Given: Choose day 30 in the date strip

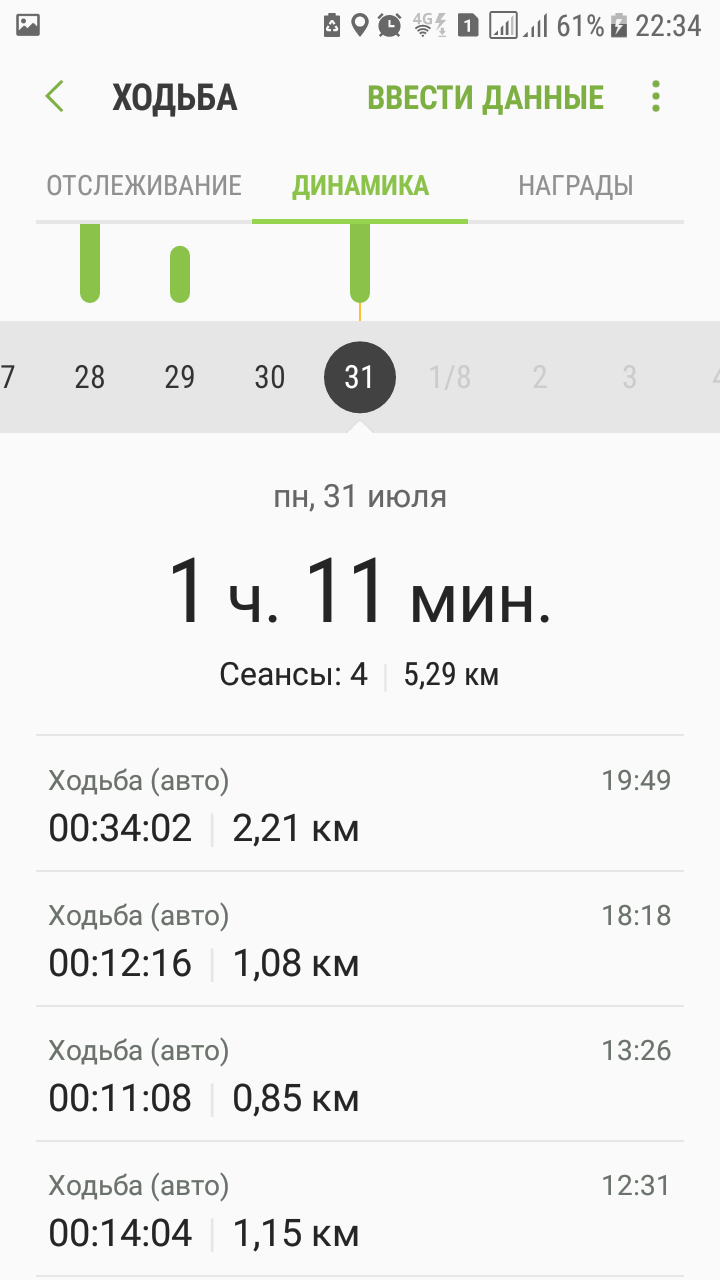Looking at the screenshot, I should point(270,377).
